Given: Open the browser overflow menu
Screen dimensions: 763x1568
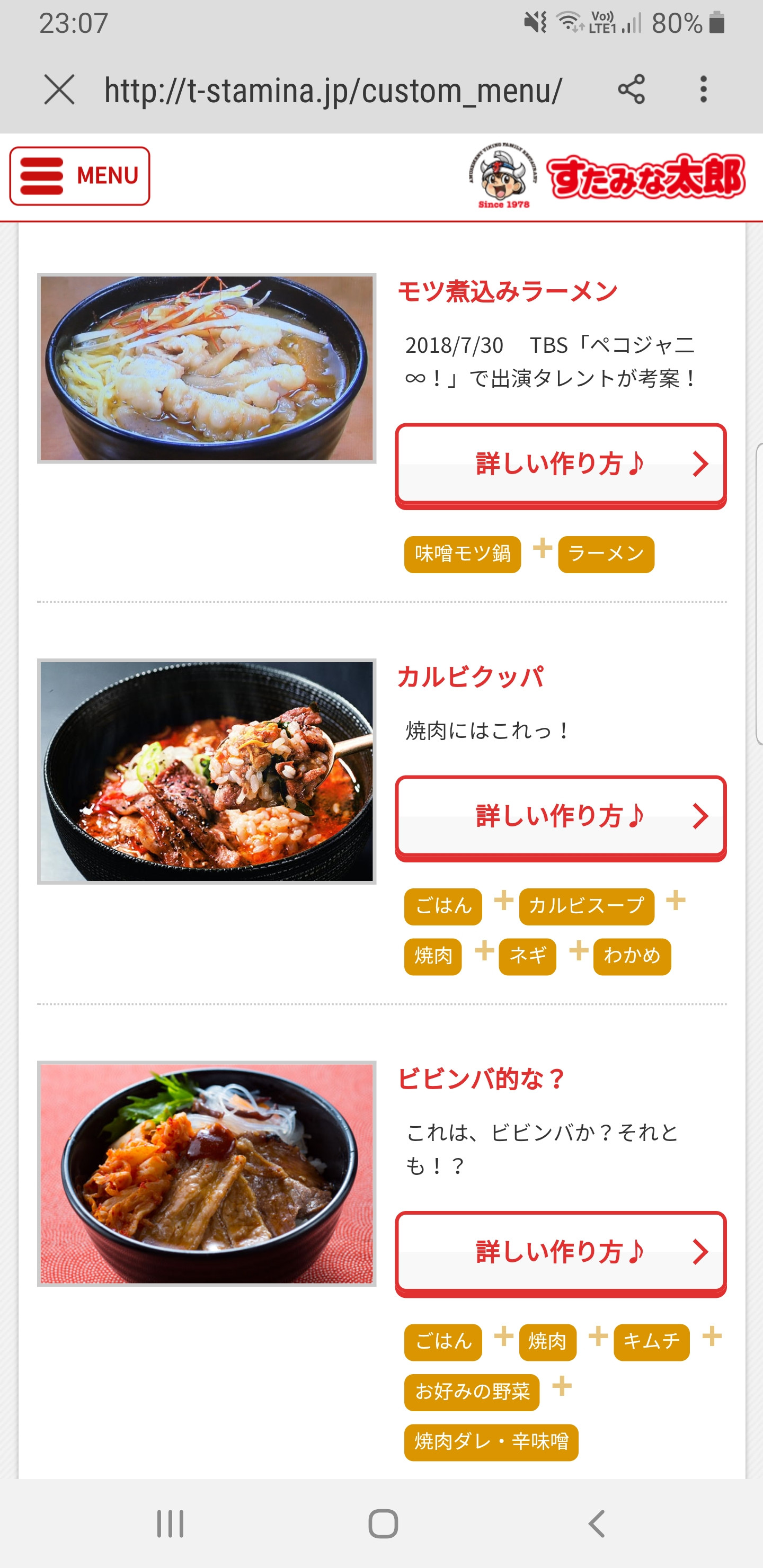Looking at the screenshot, I should coord(703,90).
